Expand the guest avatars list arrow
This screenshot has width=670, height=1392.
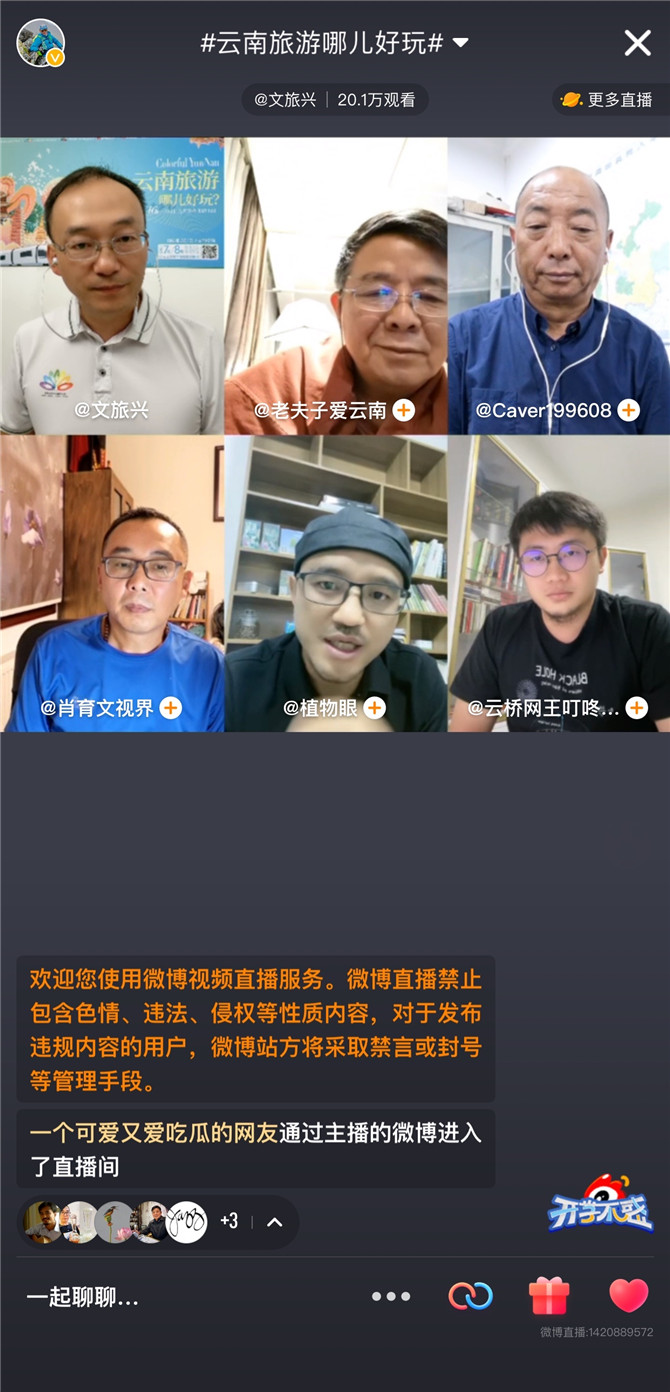(x=274, y=1222)
